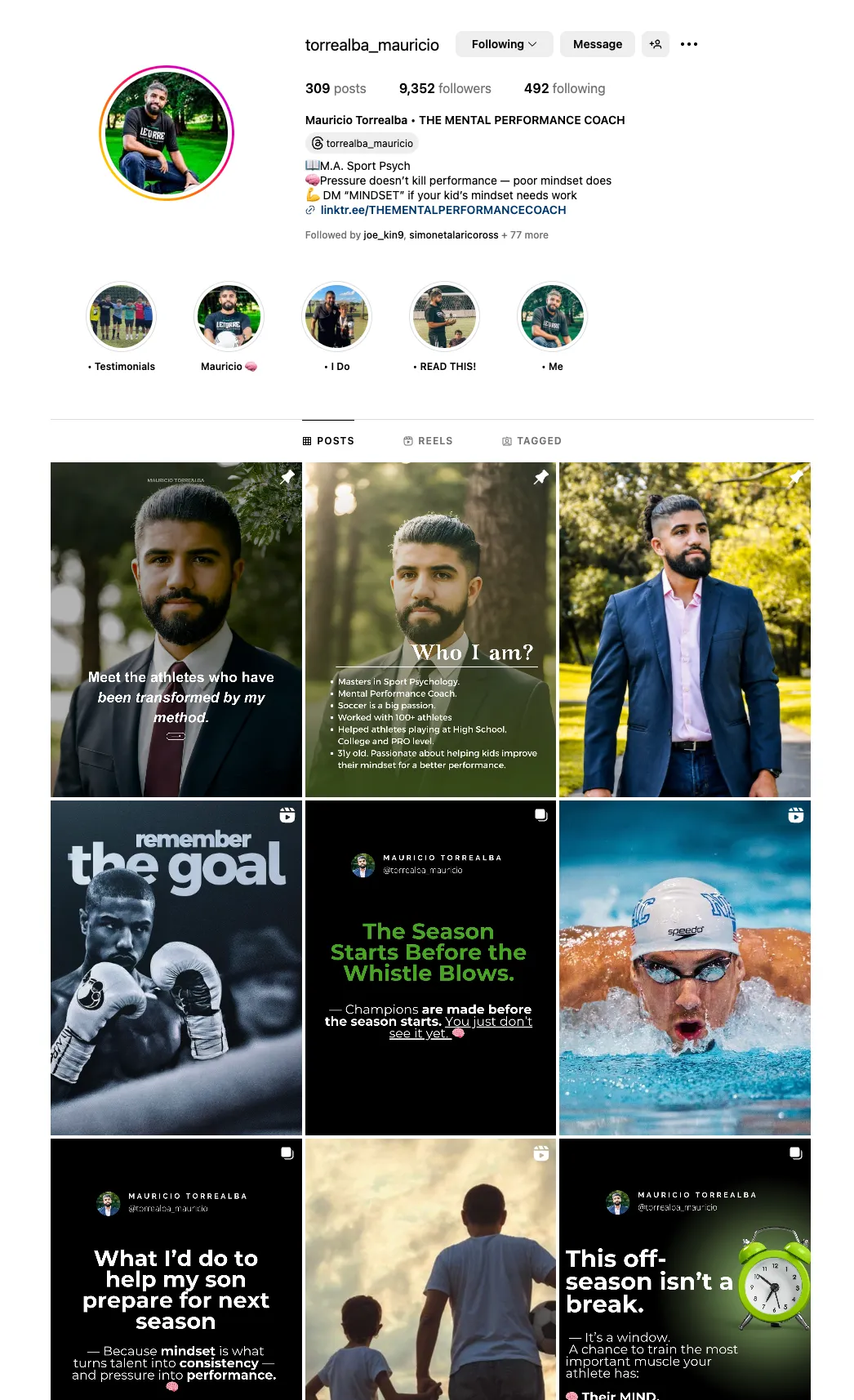Image resolution: width=854 pixels, height=1400 pixels.
Task: Open the three-dot options menu
Action: pos(688,44)
